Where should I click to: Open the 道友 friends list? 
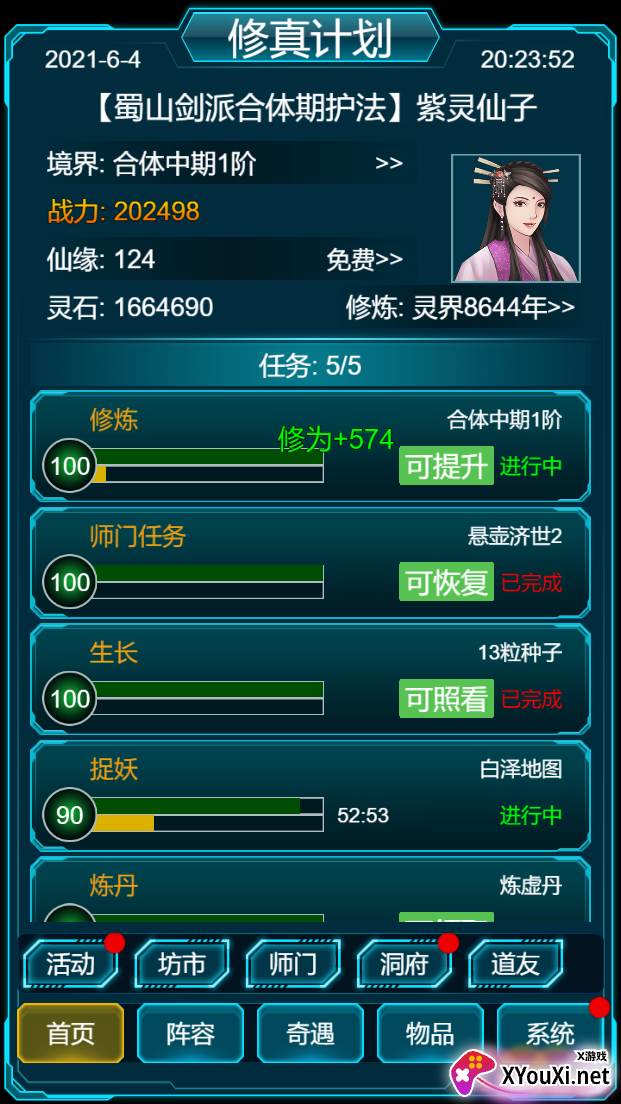click(515, 963)
